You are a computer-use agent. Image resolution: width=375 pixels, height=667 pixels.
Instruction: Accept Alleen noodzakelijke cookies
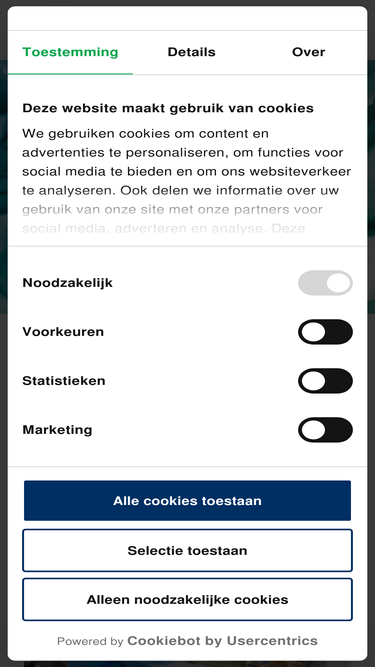188,599
